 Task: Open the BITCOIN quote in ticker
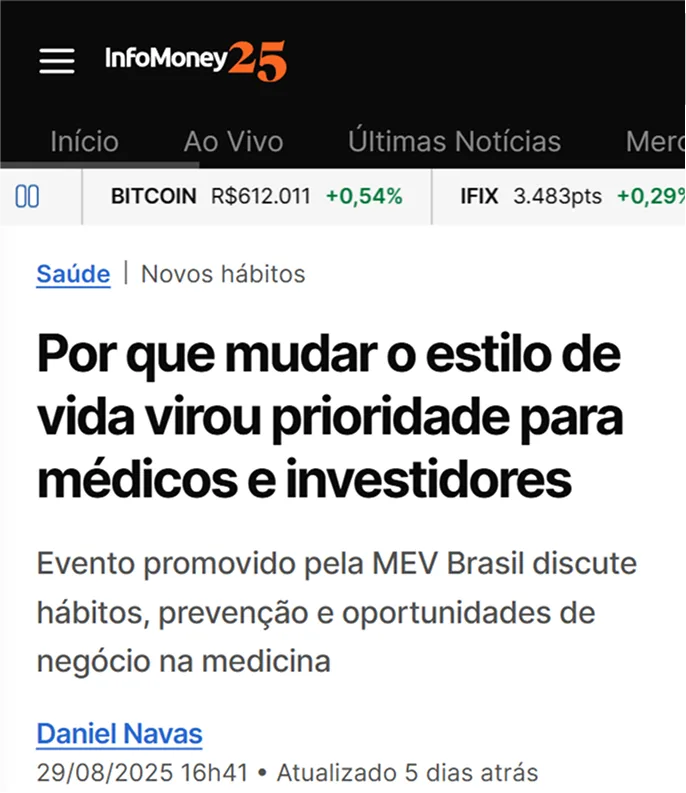256,196
